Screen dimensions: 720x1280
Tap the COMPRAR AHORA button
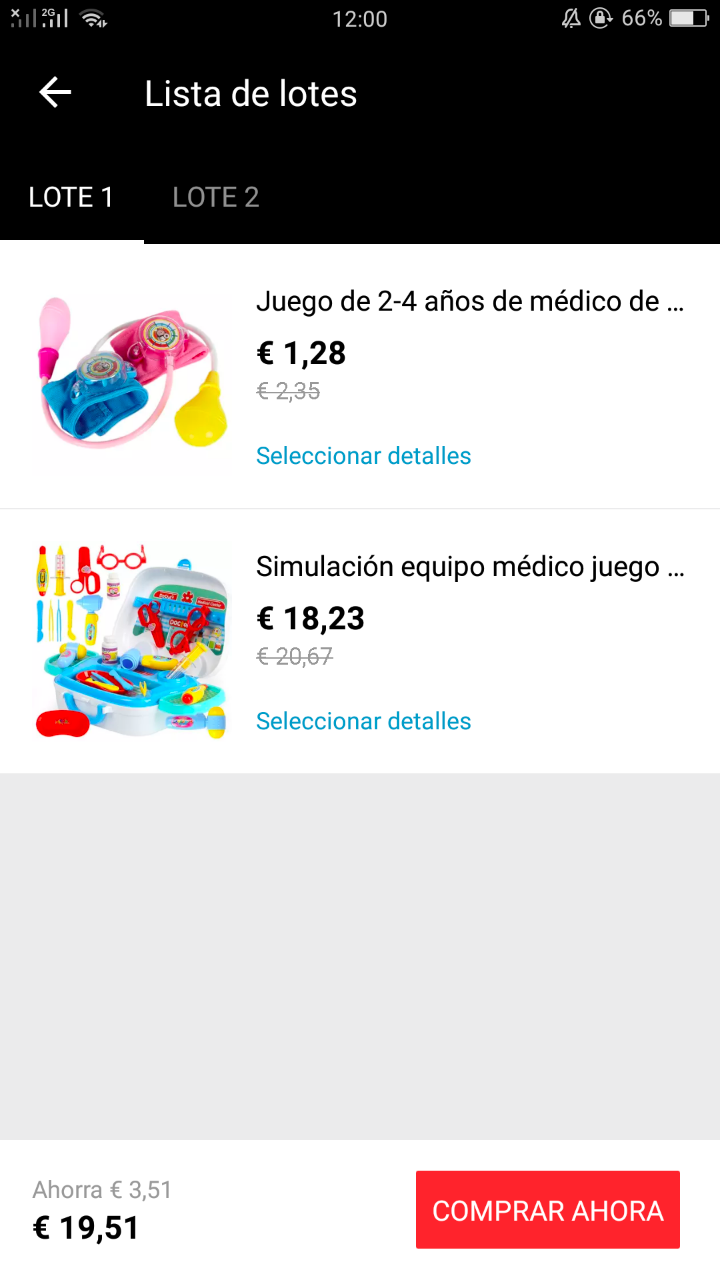pos(548,1210)
